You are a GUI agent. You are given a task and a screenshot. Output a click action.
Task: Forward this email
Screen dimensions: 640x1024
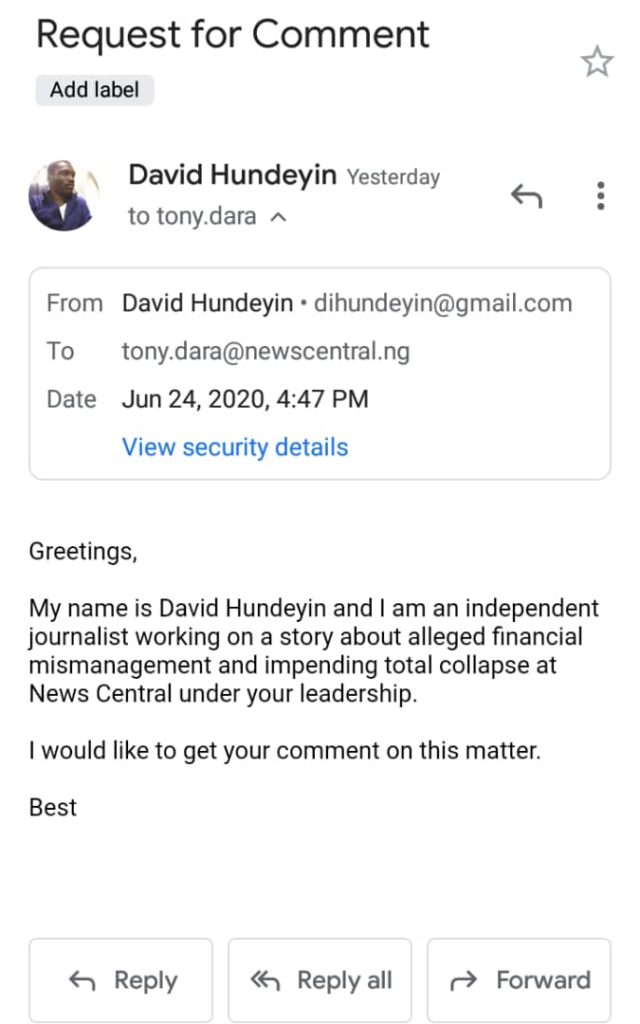point(519,980)
